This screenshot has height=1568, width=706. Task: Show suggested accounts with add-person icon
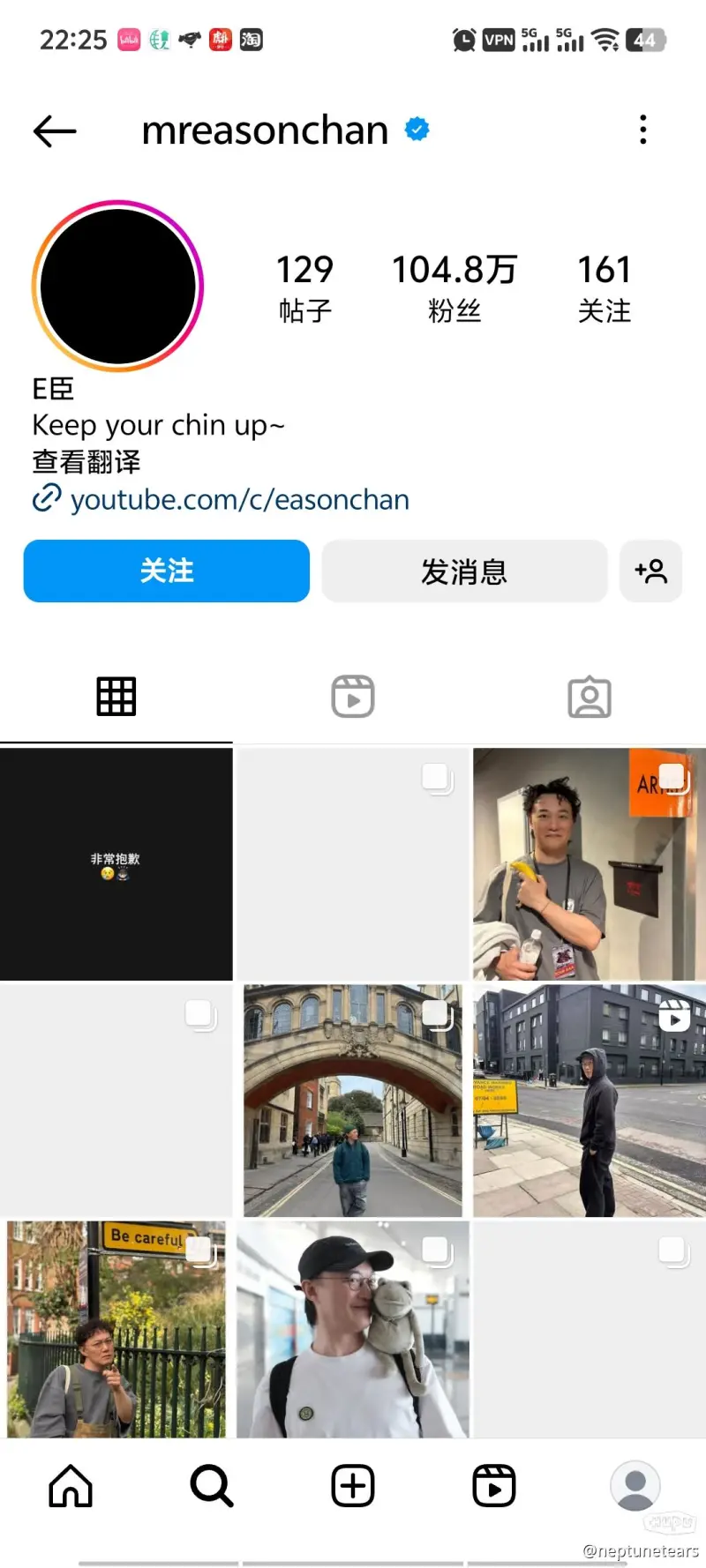pyautogui.click(x=651, y=571)
